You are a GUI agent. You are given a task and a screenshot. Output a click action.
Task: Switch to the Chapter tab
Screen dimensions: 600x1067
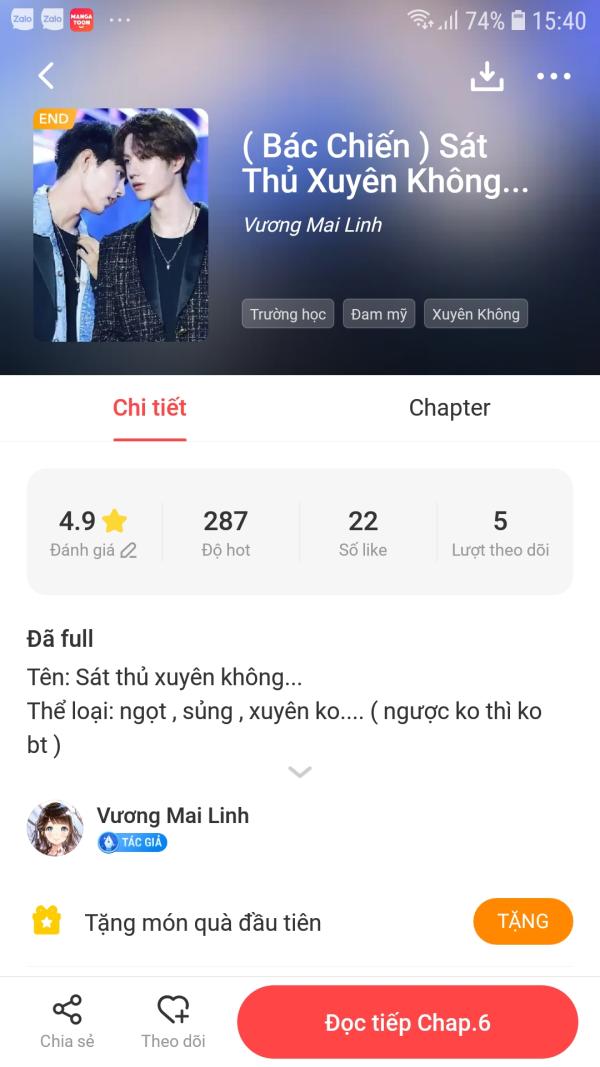tap(449, 408)
